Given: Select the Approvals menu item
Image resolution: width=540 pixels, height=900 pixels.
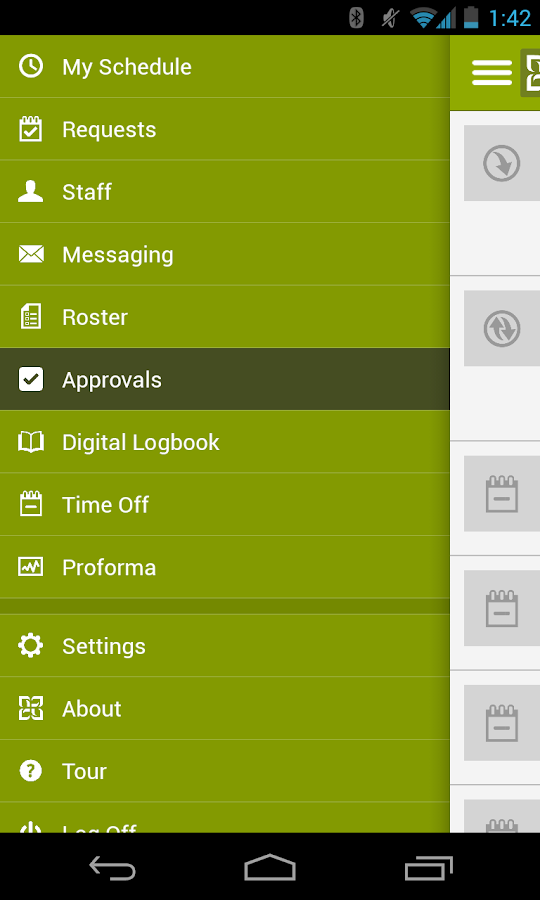Looking at the screenshot, I should [224, 379].
